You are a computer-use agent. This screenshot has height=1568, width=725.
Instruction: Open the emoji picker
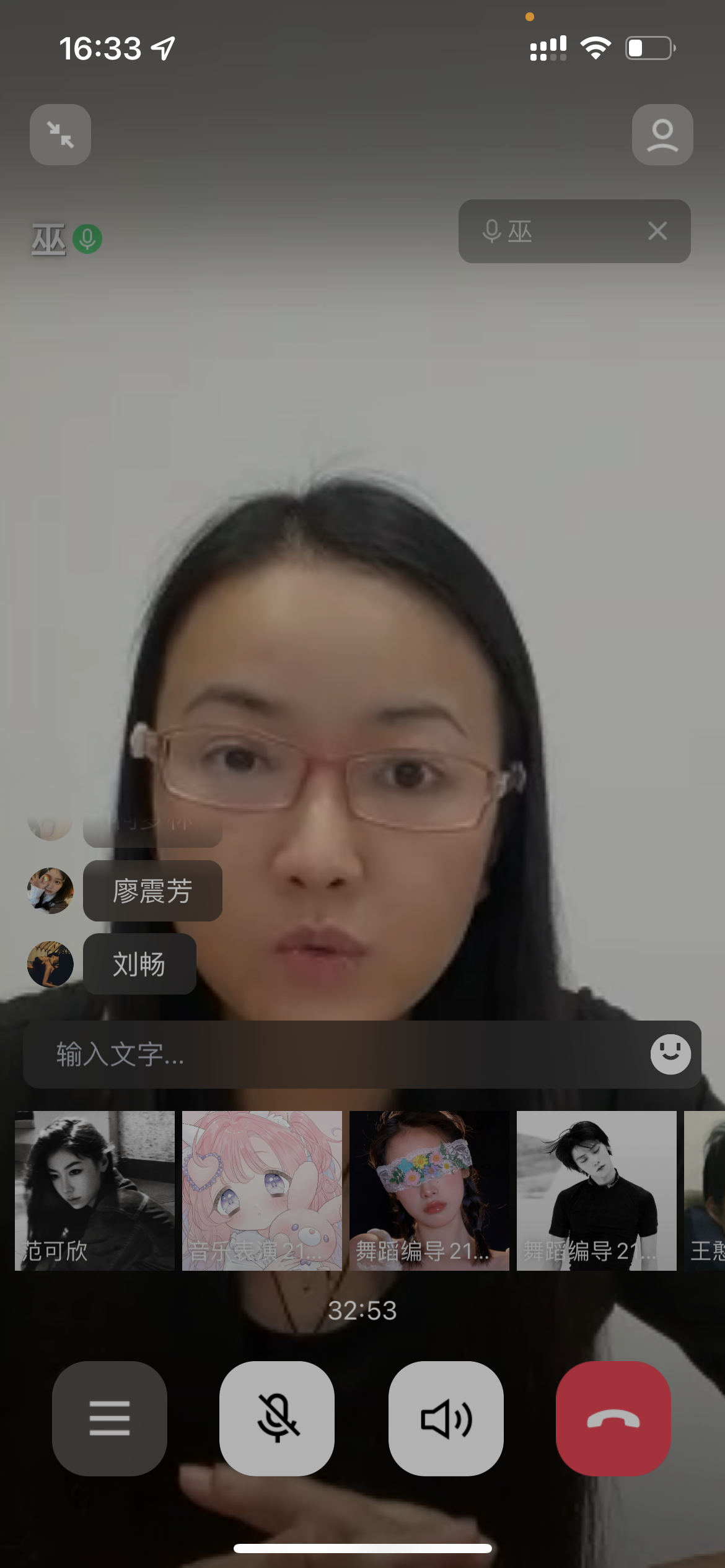click(x=670, y=1054)
